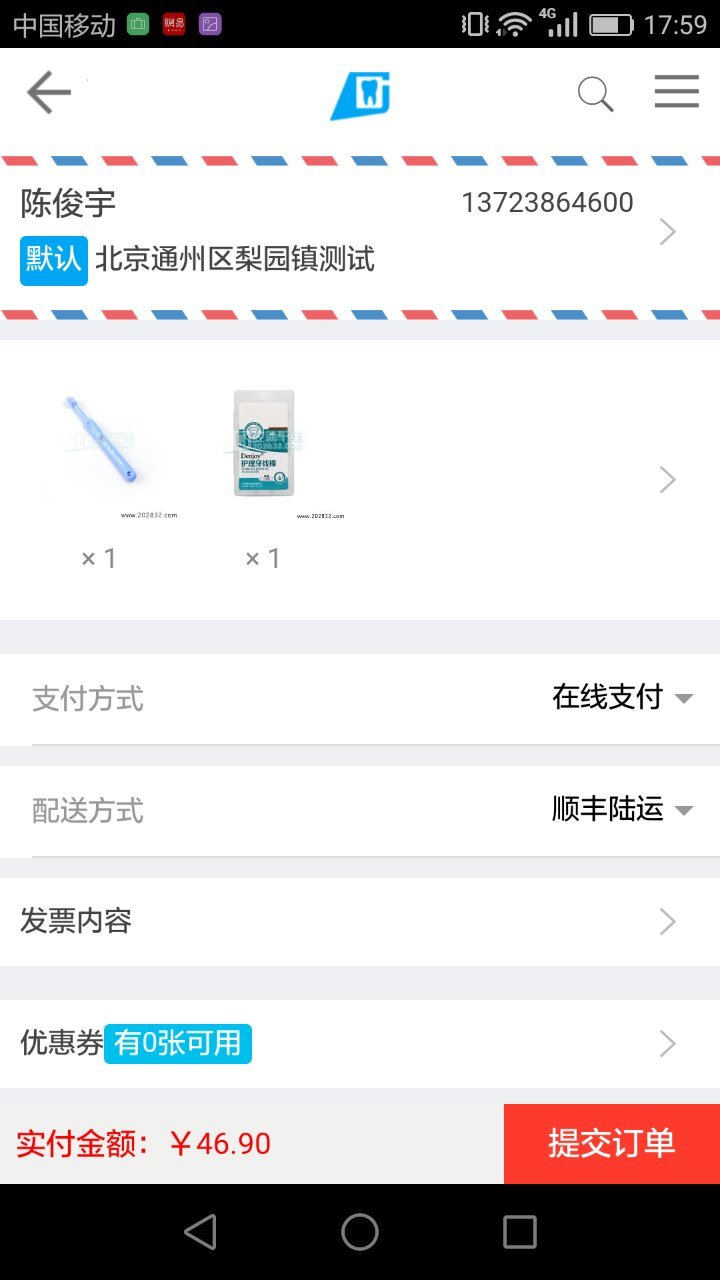The height and width of the screenshot is (1280, 720).
Task: Tap the 默认 default address badge
Action: click(x=52, y=258)
